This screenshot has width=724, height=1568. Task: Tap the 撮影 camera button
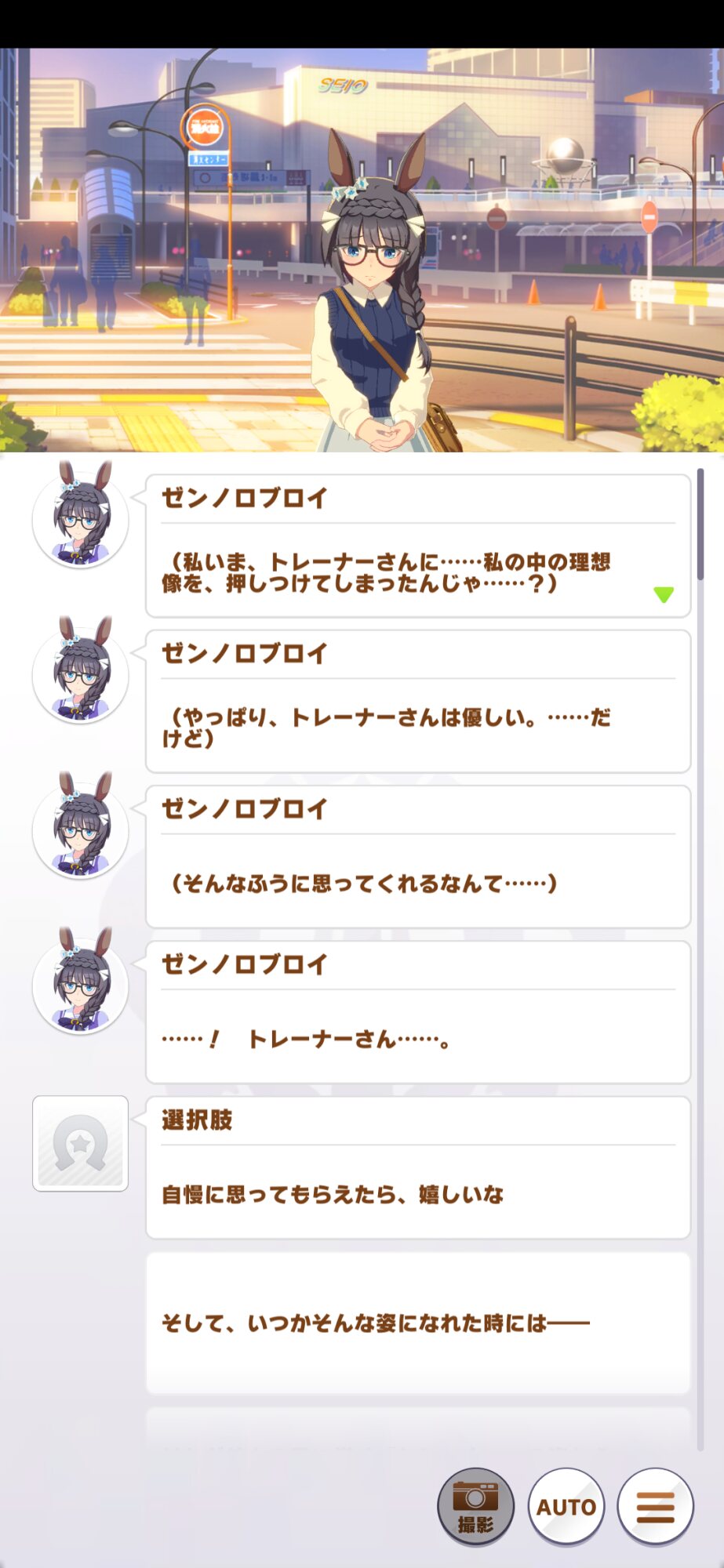[x=475, y=1506]
